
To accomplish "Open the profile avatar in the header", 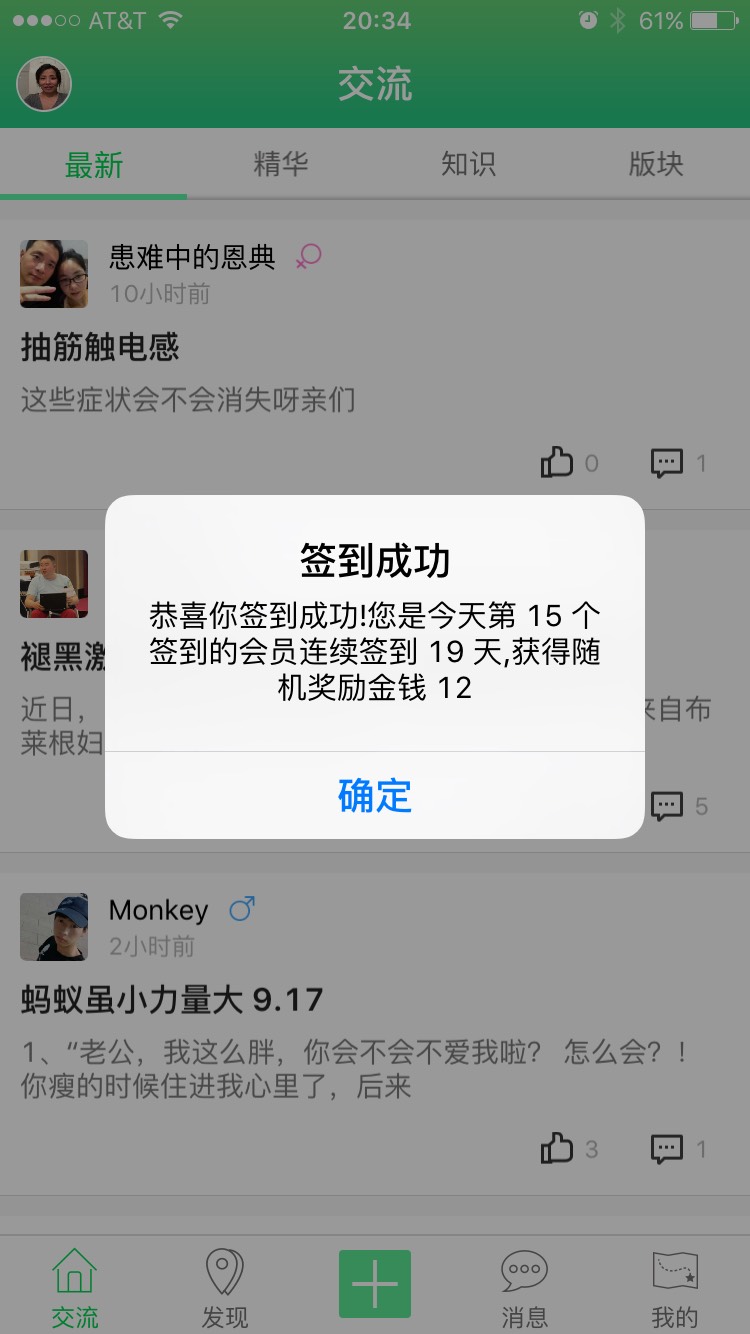I will [x=44, y=84].
